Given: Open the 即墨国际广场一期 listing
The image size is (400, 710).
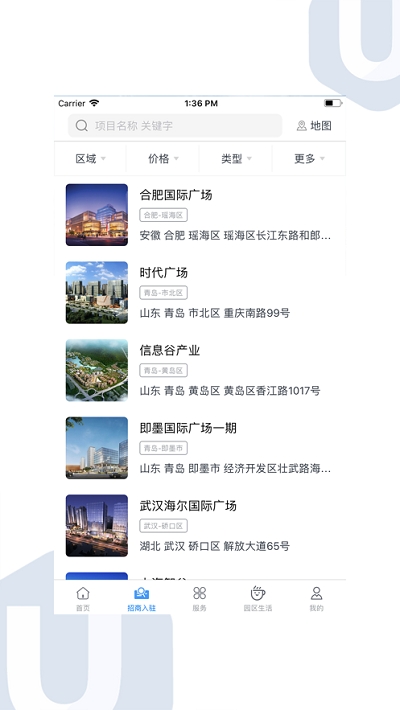Looking at the screenshot, I should pos(200,448).
